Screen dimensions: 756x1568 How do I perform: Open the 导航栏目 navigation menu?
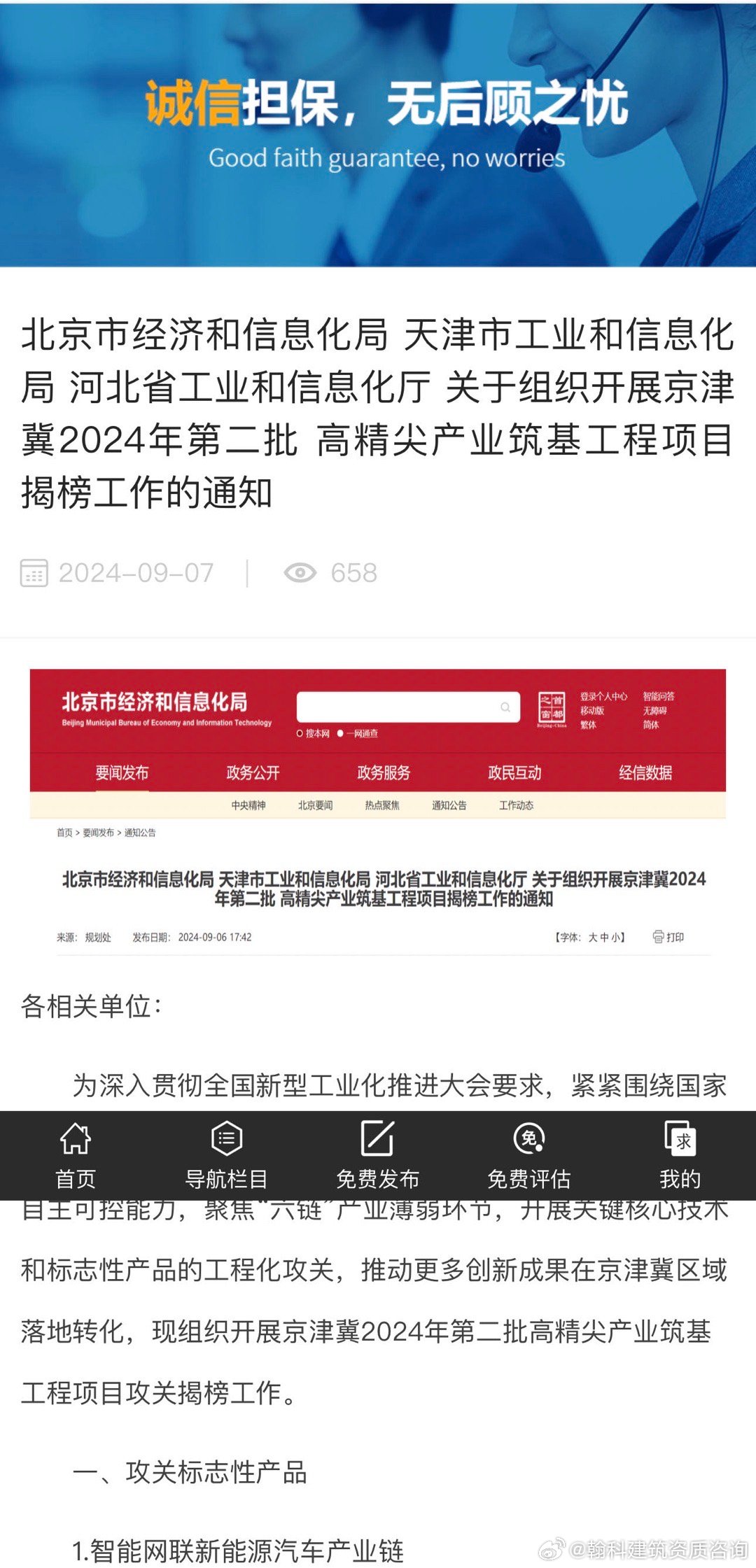pyautogui.click(x=227, y=1155)
